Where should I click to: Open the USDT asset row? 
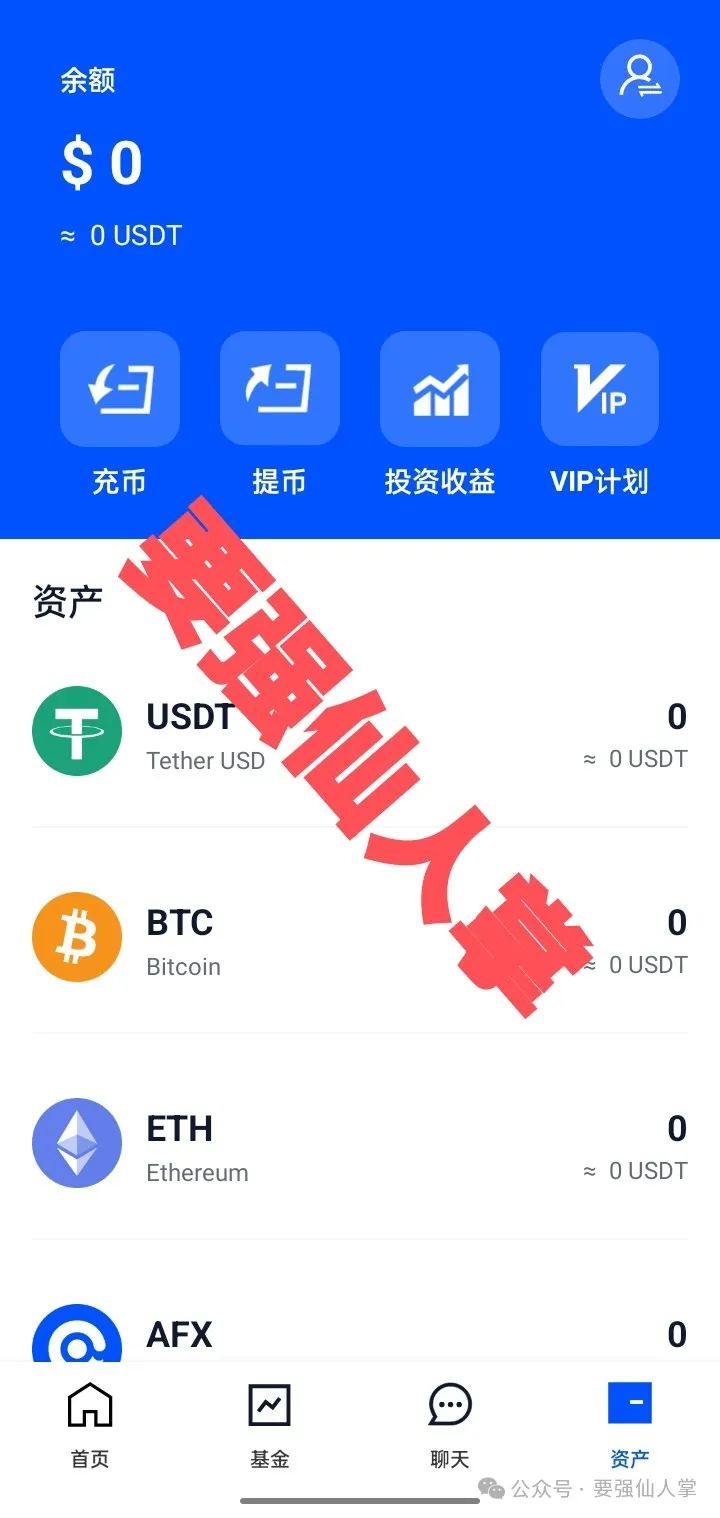(x=360, y=731)
